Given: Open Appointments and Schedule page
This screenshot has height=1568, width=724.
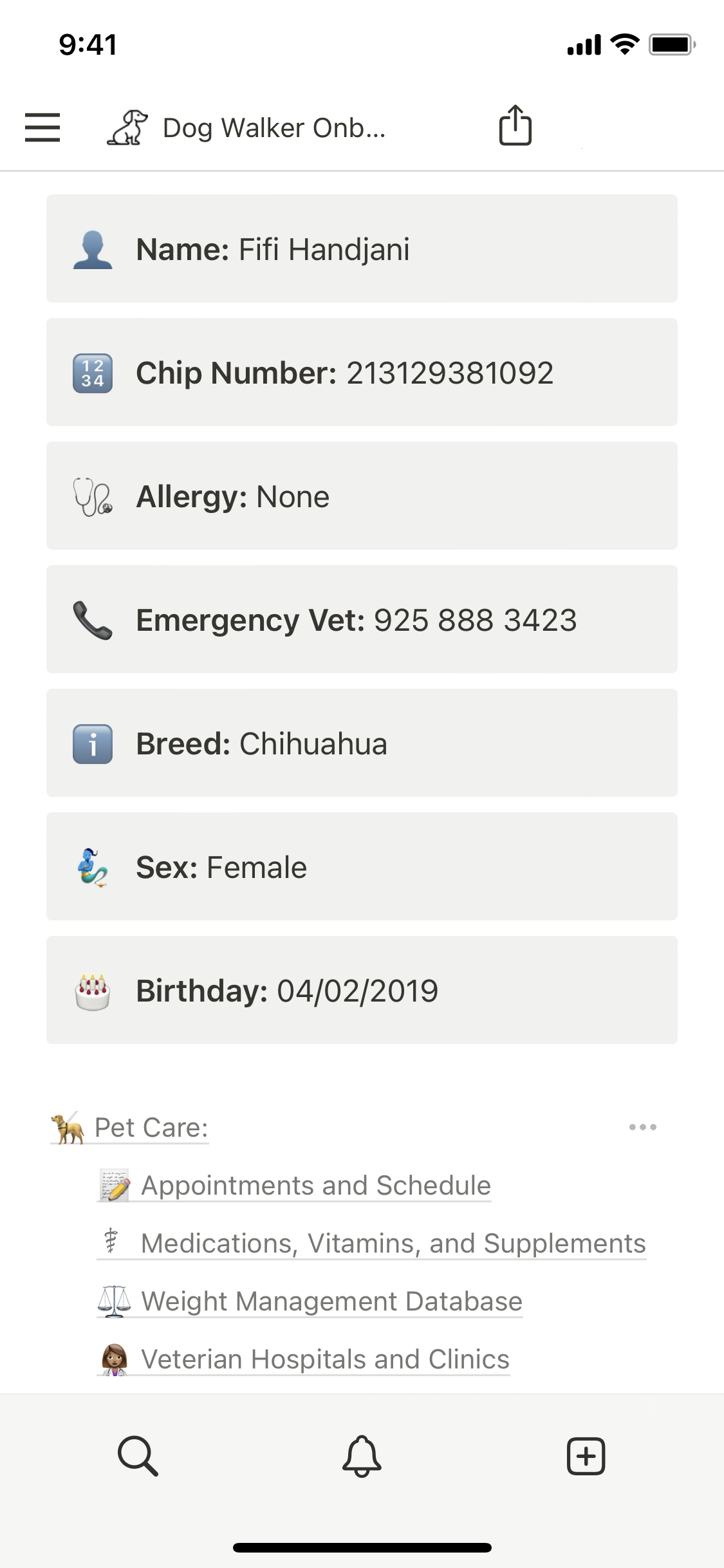Looking at the screenshot, I should [x=315, y=1186].
